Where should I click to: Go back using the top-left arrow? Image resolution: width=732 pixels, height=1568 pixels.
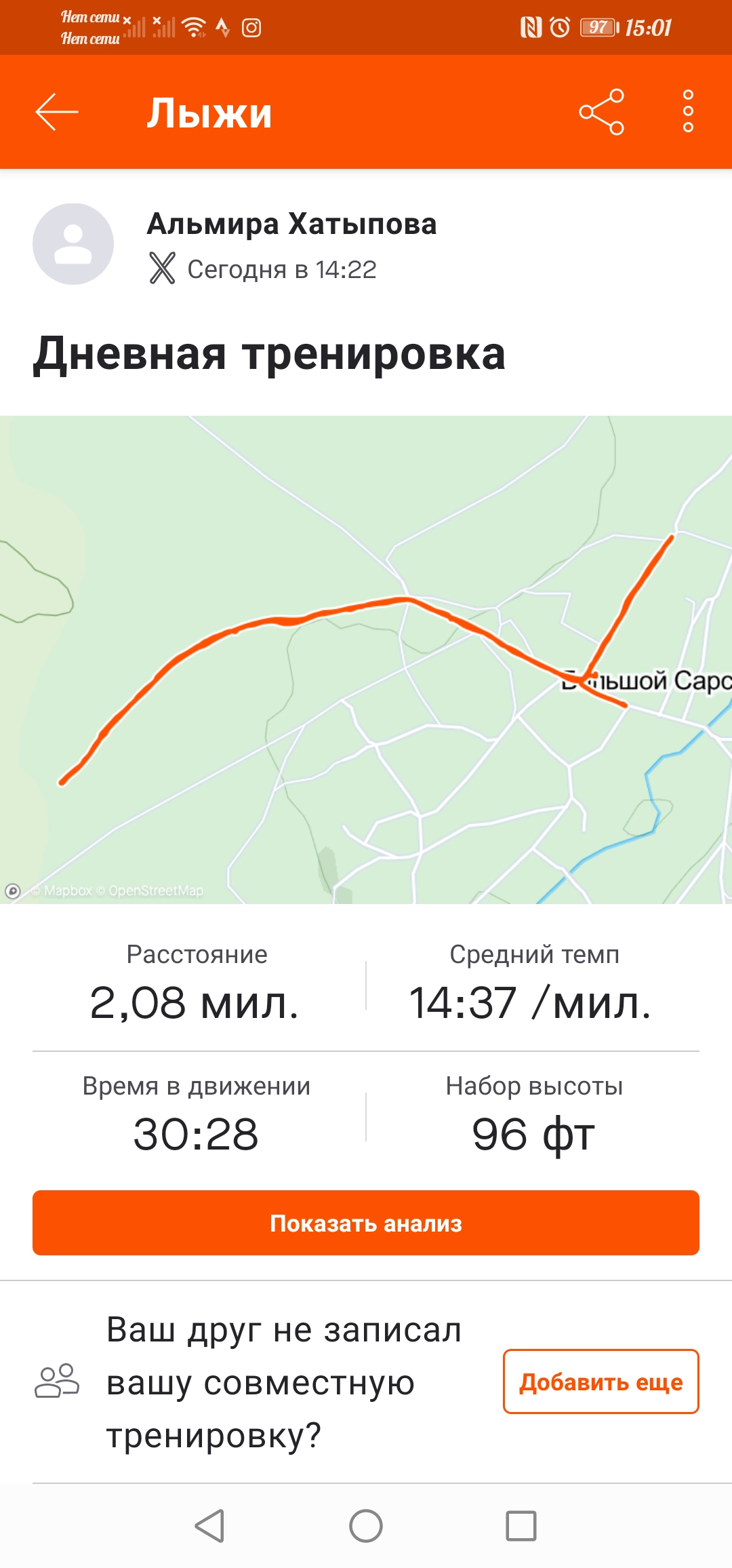57,112
